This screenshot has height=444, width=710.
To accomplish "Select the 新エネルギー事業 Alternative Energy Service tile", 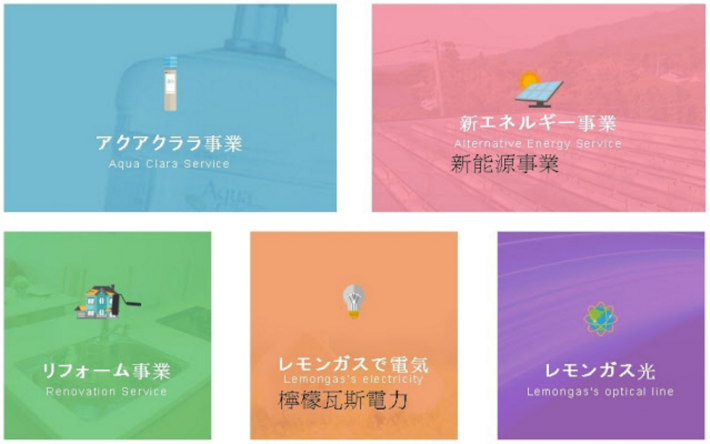I will (538, 108).
